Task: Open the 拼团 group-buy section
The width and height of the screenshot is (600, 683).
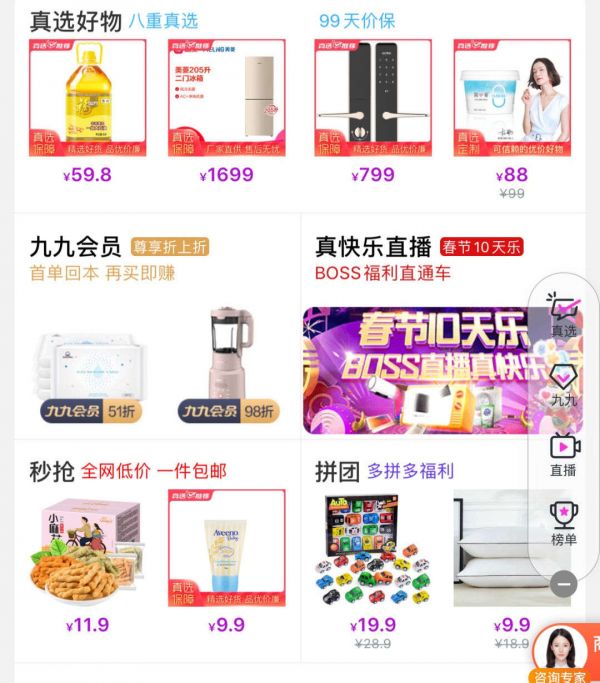Action: pos(337,470)
